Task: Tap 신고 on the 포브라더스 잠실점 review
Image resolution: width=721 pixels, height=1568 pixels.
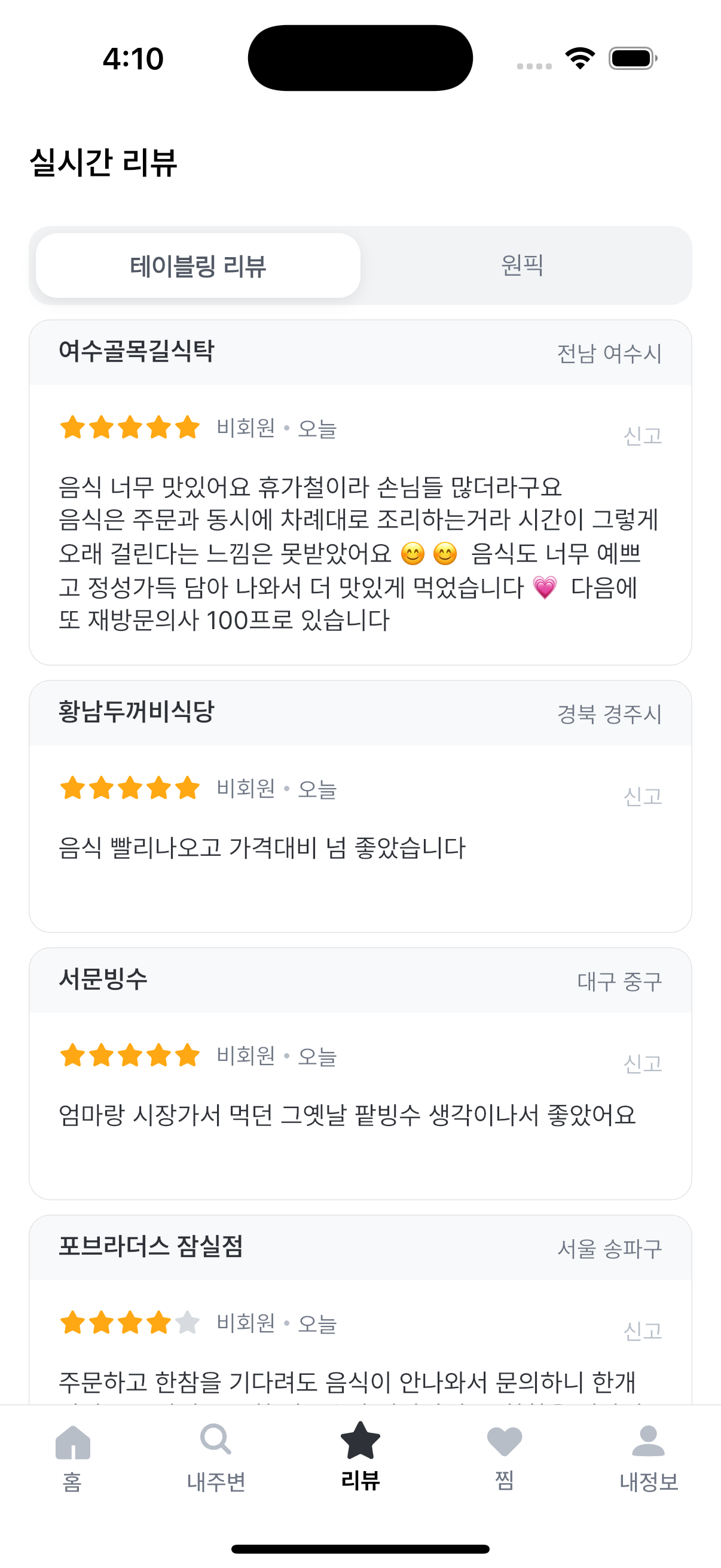Action: 643,1331
